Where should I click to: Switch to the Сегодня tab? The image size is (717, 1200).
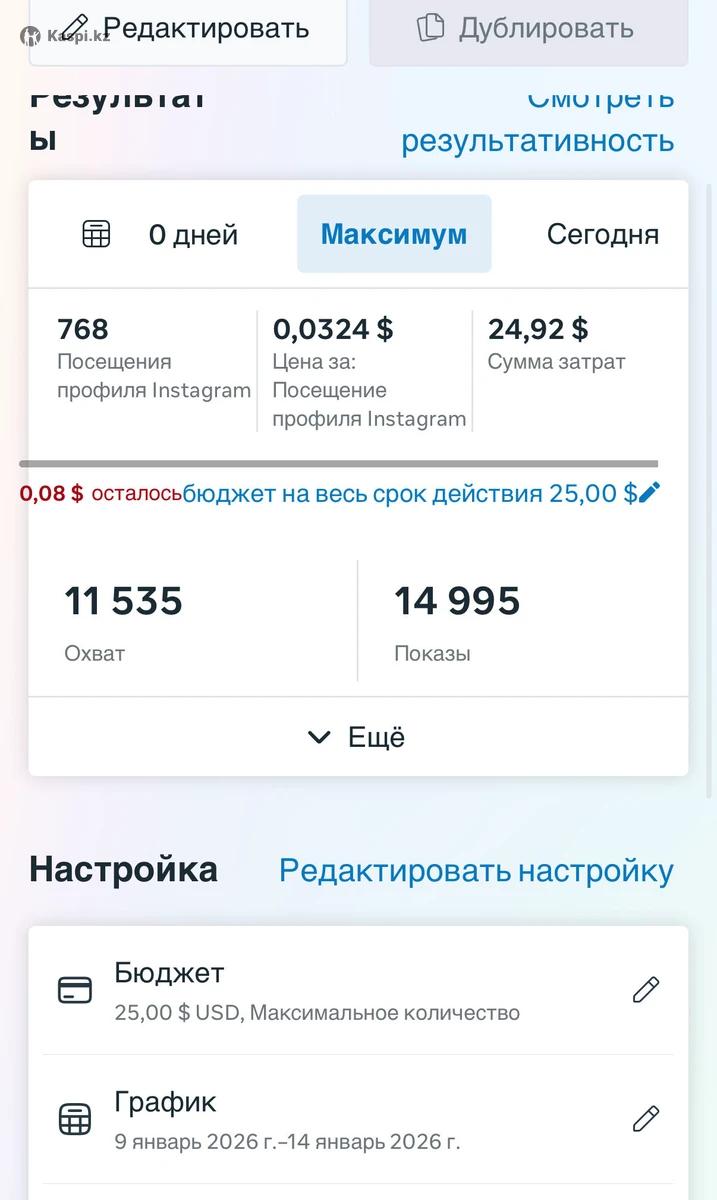[x=602, y=235]
